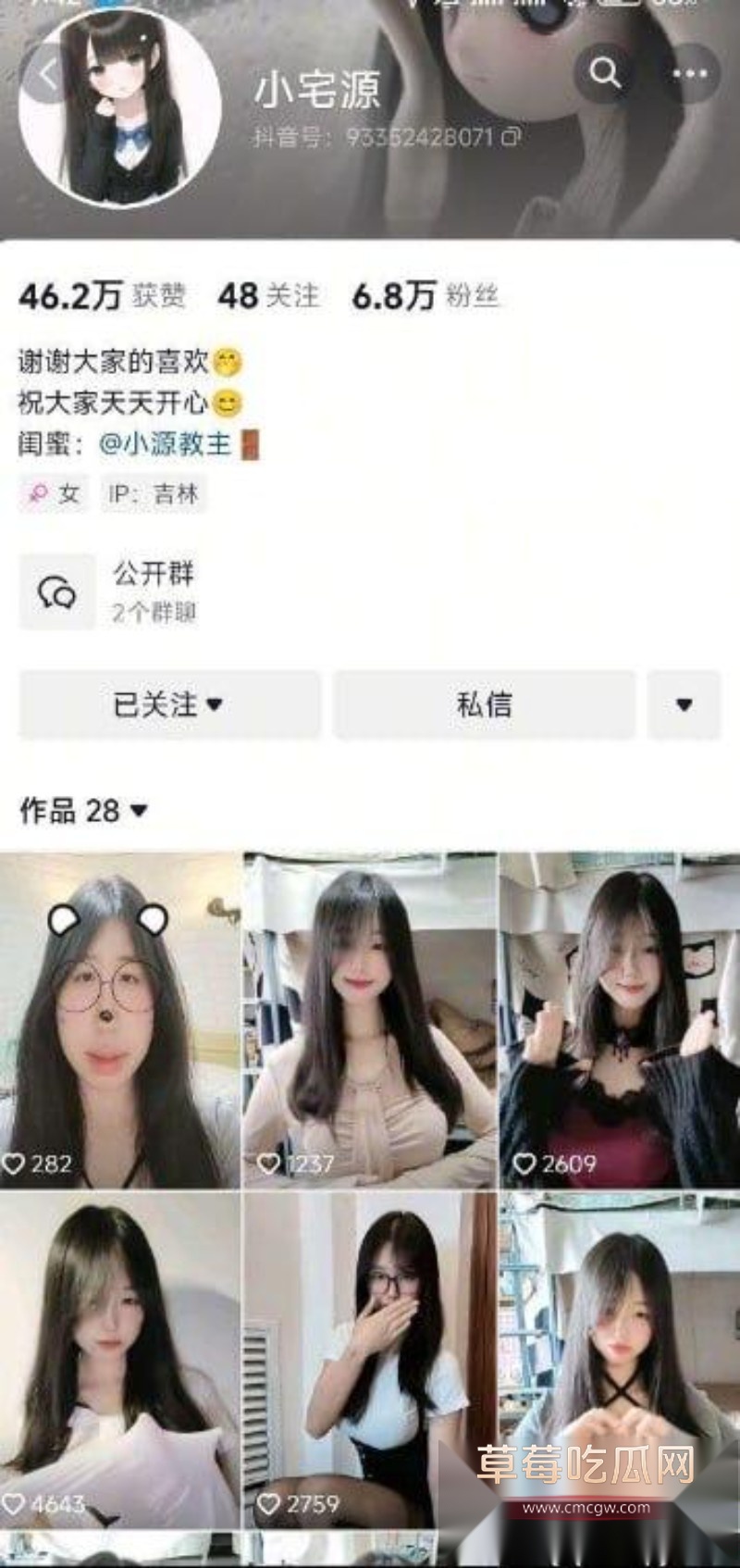The image size is (740, 1568).
Task: Expand the 已关注 dropdown arrow
Action: (x=215, y=704)
